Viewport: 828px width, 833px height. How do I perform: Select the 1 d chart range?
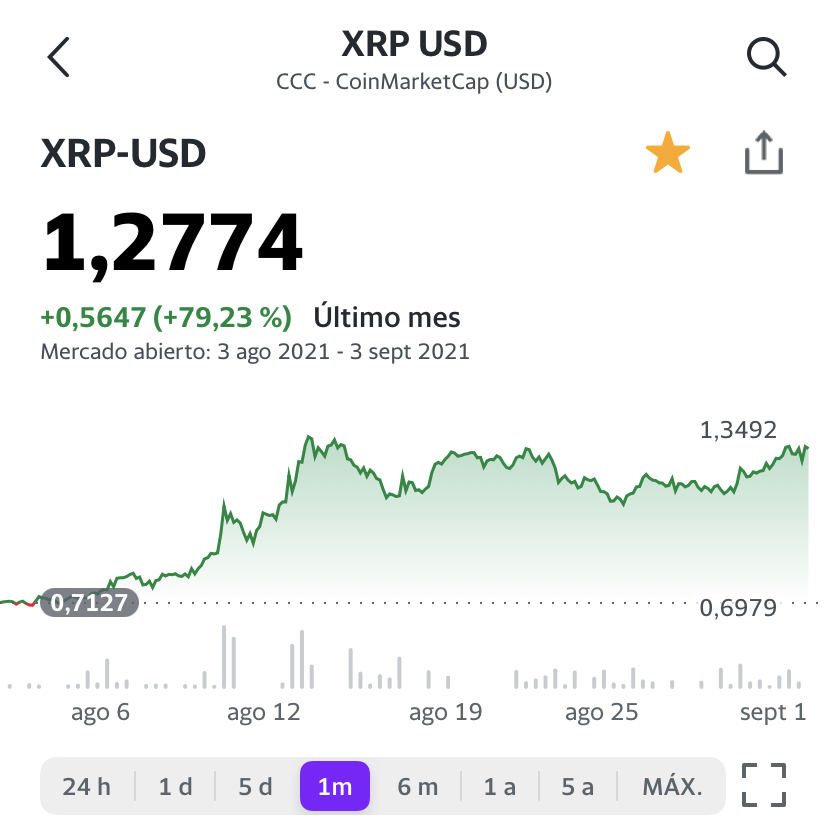175,786
